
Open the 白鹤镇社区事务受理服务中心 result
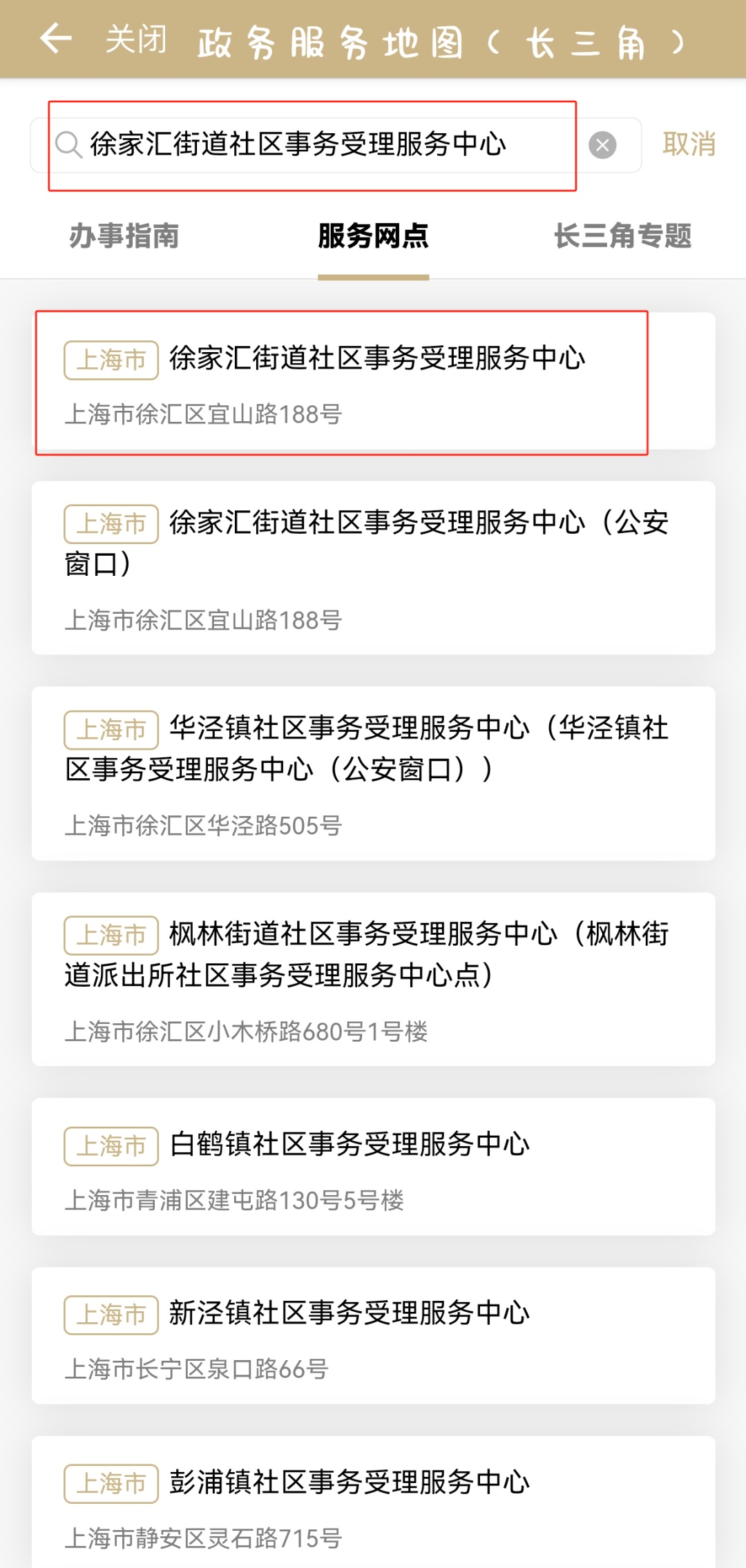(373, 1167)
